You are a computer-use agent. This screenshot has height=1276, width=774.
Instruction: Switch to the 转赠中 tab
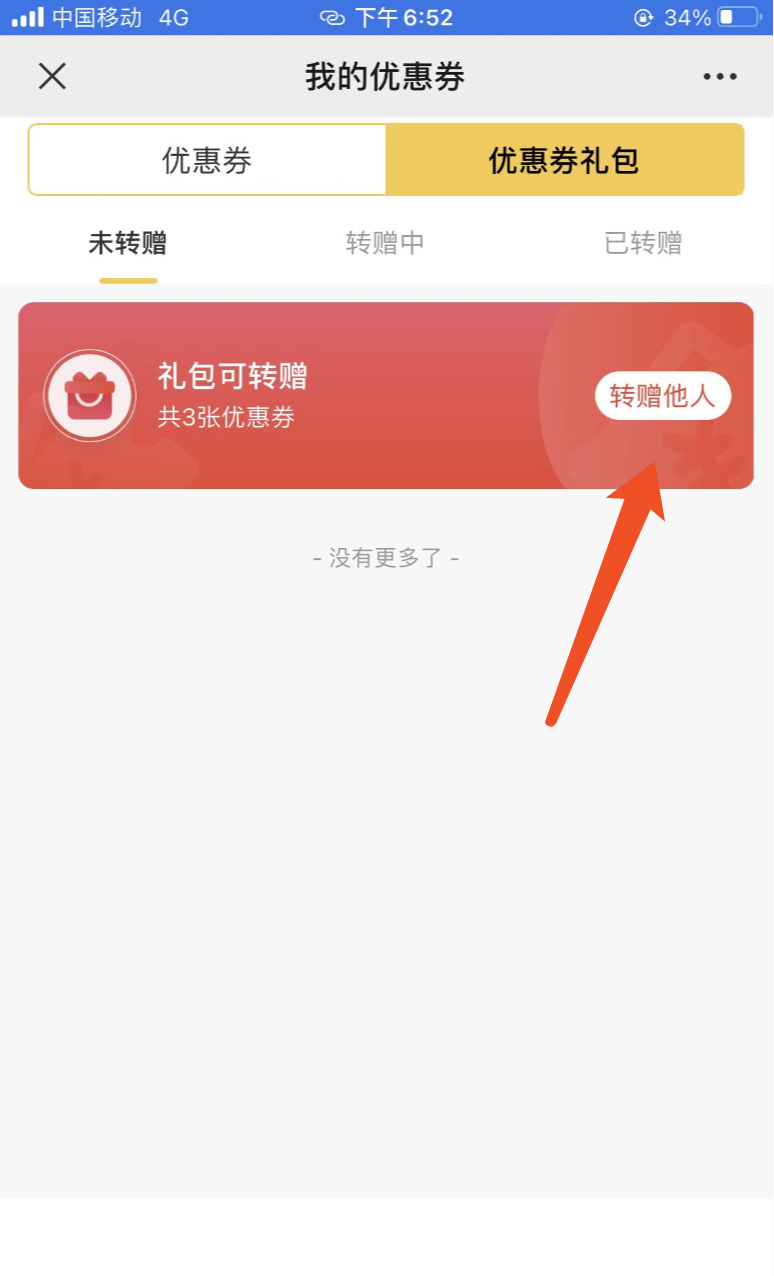385,243
